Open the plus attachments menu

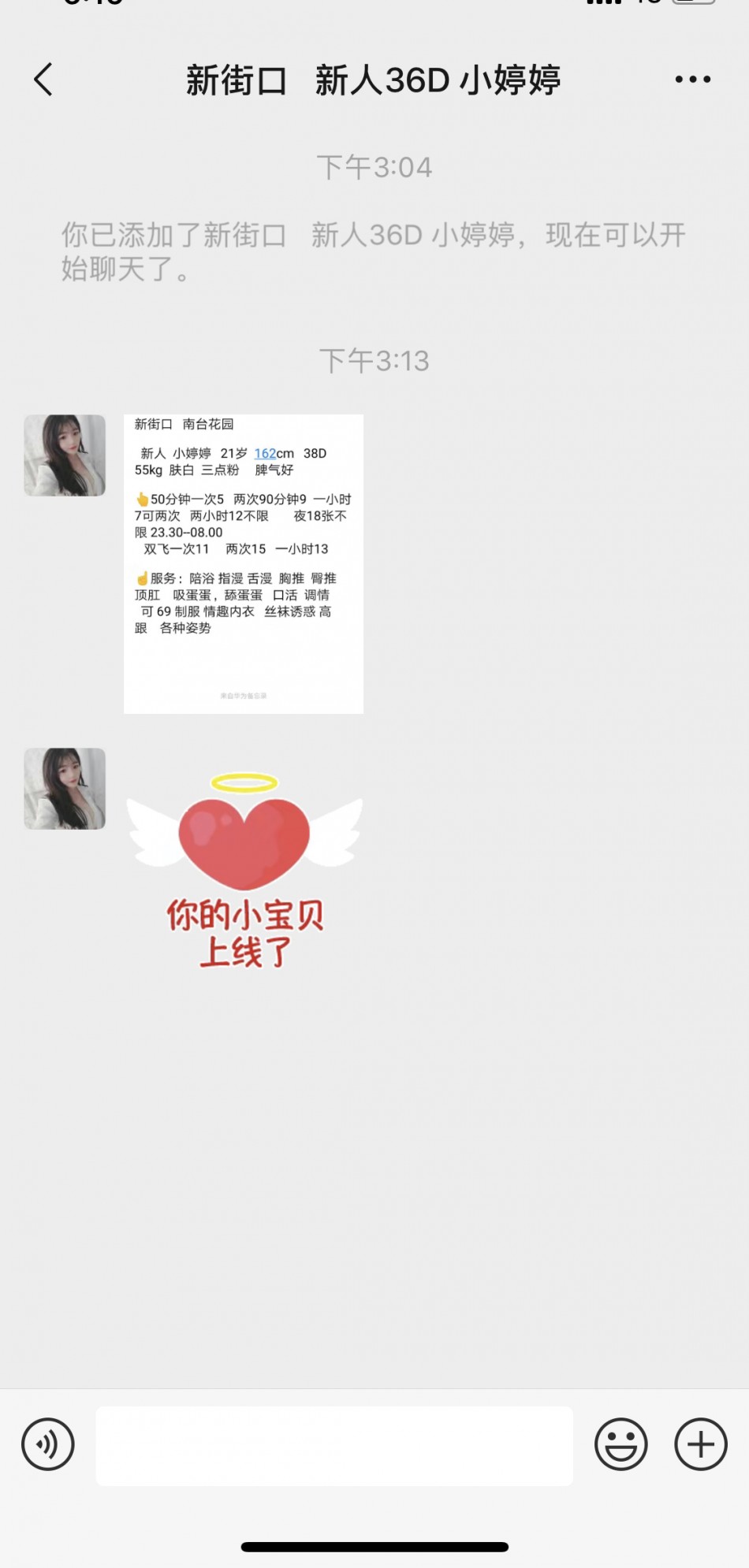pyautogui.click(x=700, y=1444)
